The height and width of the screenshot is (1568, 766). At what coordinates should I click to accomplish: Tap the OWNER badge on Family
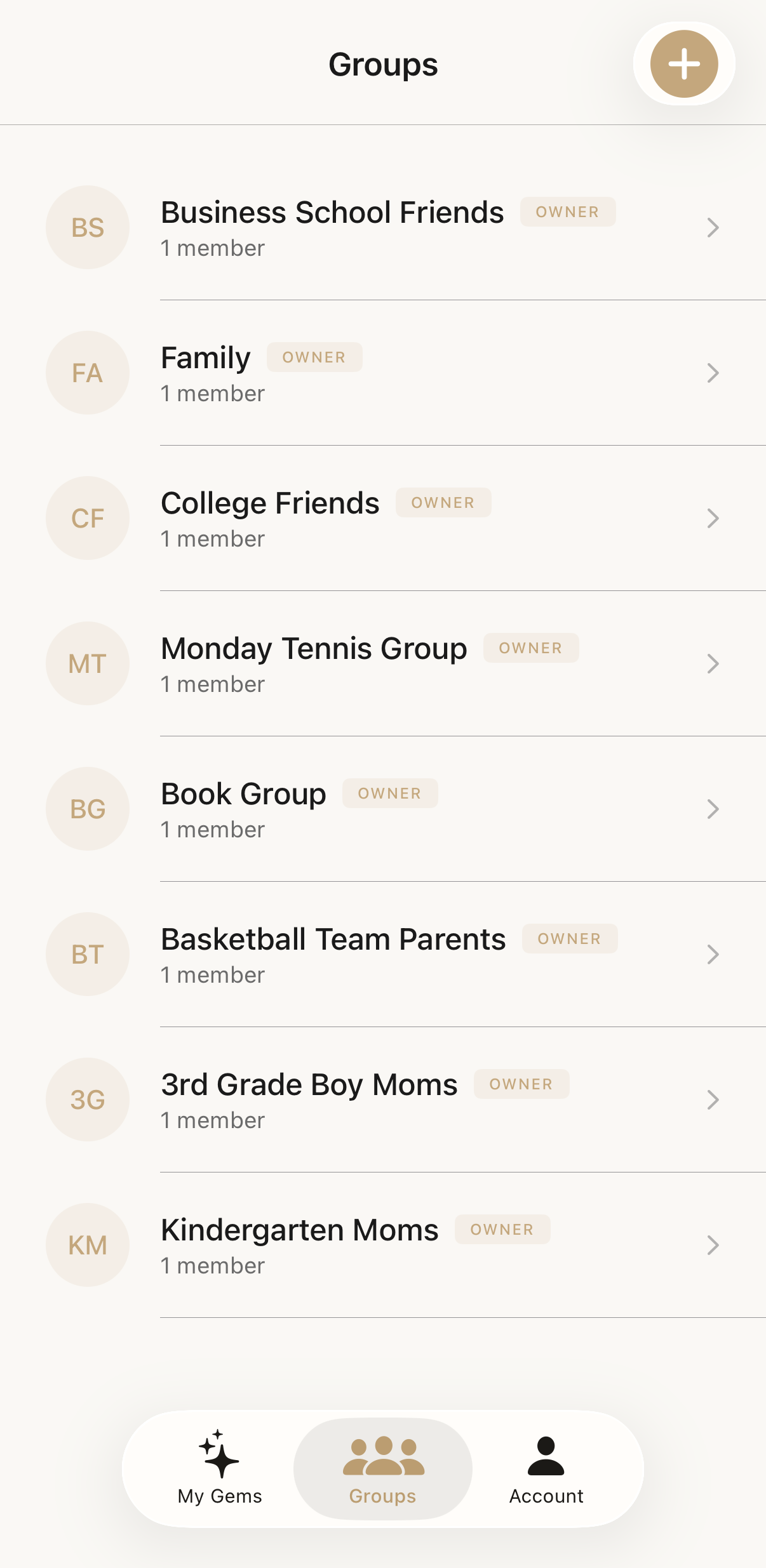314,357
